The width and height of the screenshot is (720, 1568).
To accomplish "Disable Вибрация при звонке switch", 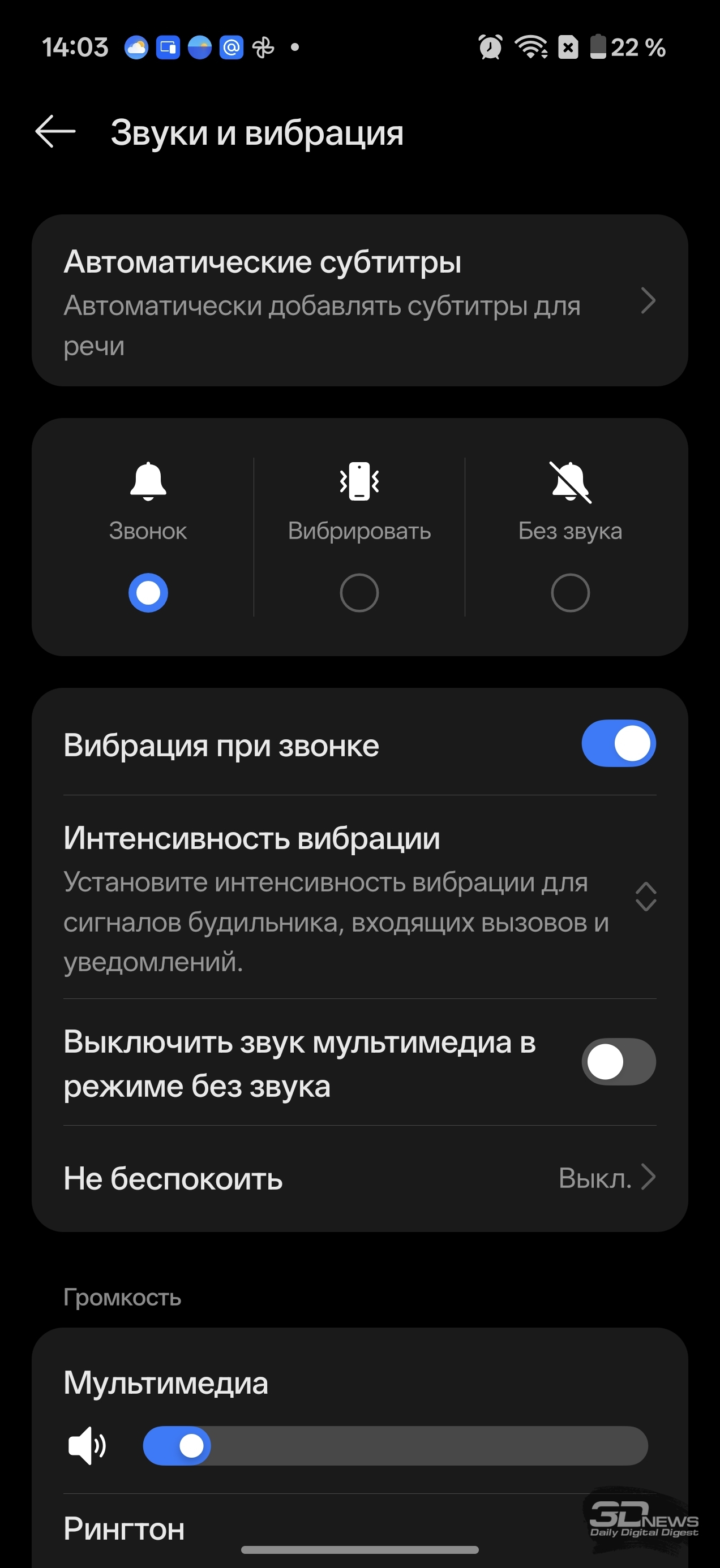I will tap(618, 744).
